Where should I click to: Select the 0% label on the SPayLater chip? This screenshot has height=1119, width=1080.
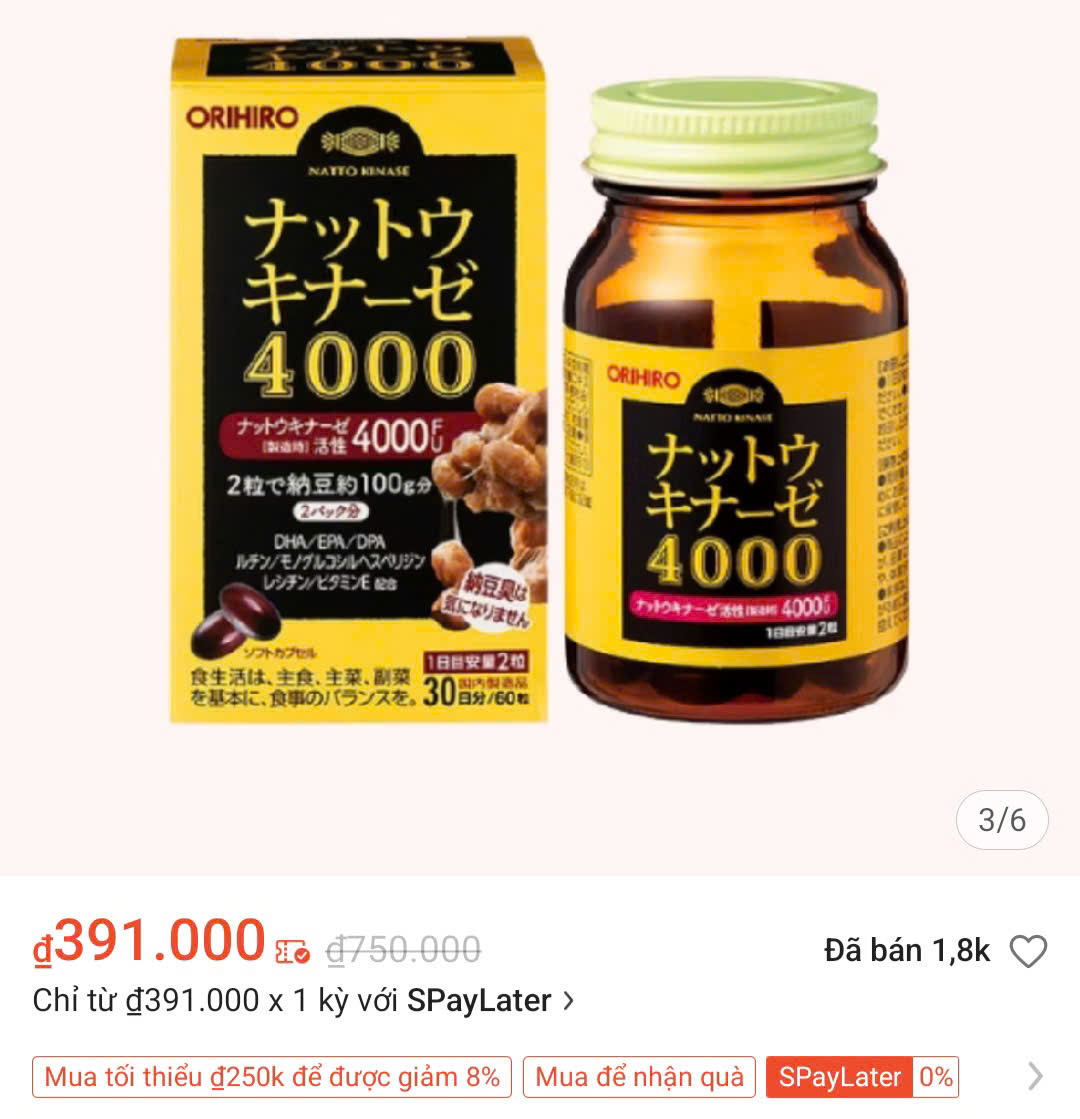pyautogui.click(x=935, y=1078)
